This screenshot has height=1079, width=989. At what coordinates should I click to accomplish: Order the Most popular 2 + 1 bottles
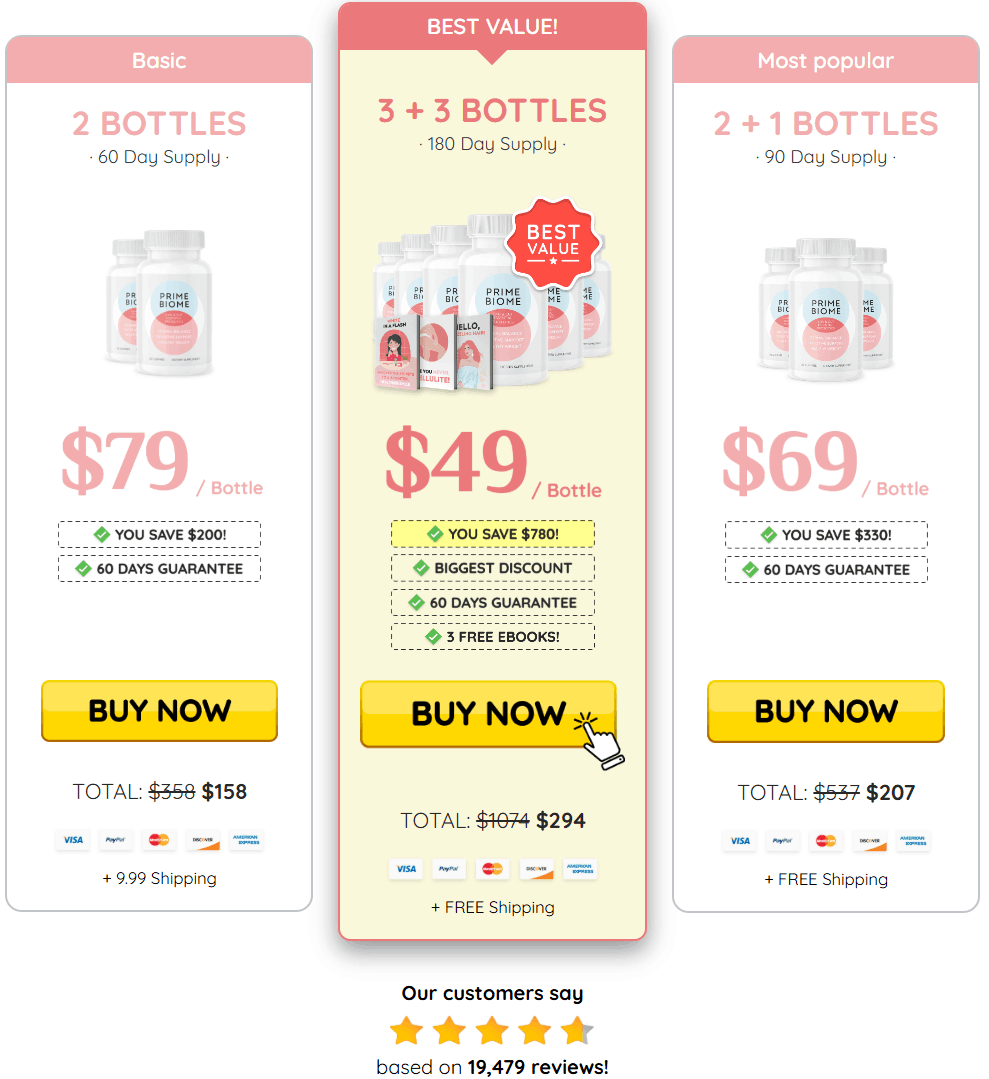(825, 711)
